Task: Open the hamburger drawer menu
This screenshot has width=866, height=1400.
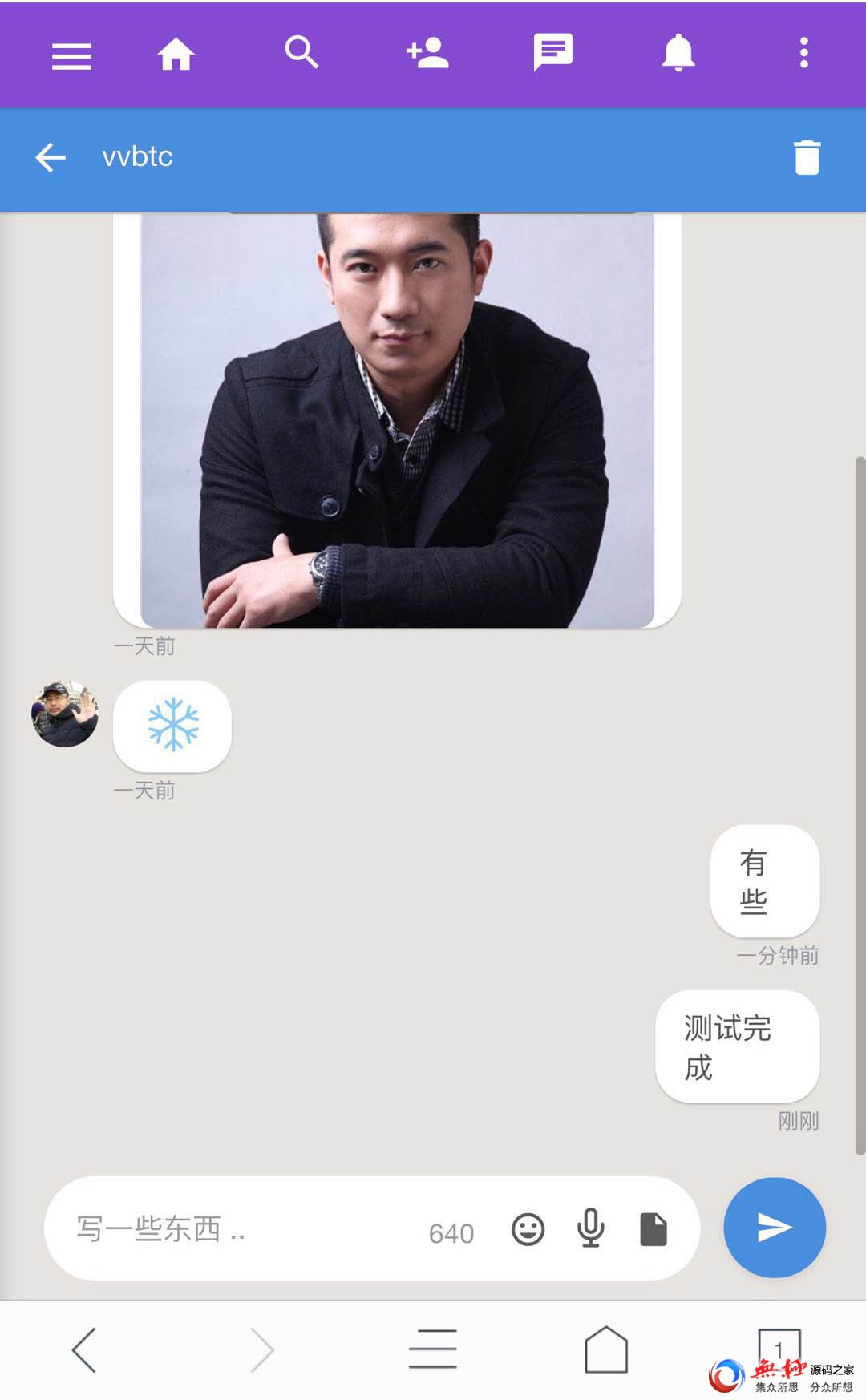Action: pyautogui.click(x=71, y=55)
